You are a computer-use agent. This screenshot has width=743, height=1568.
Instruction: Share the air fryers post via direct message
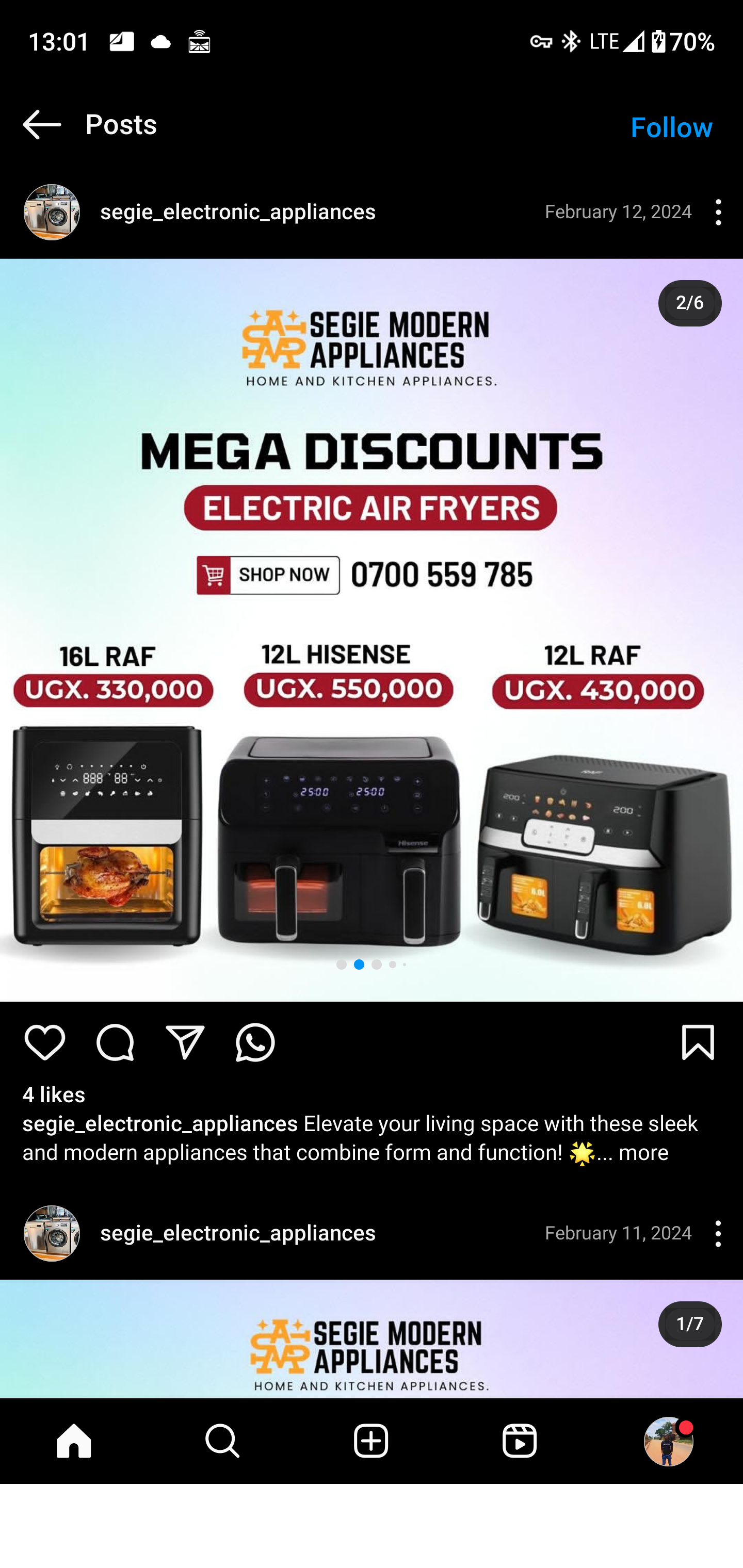[185, 1042]
